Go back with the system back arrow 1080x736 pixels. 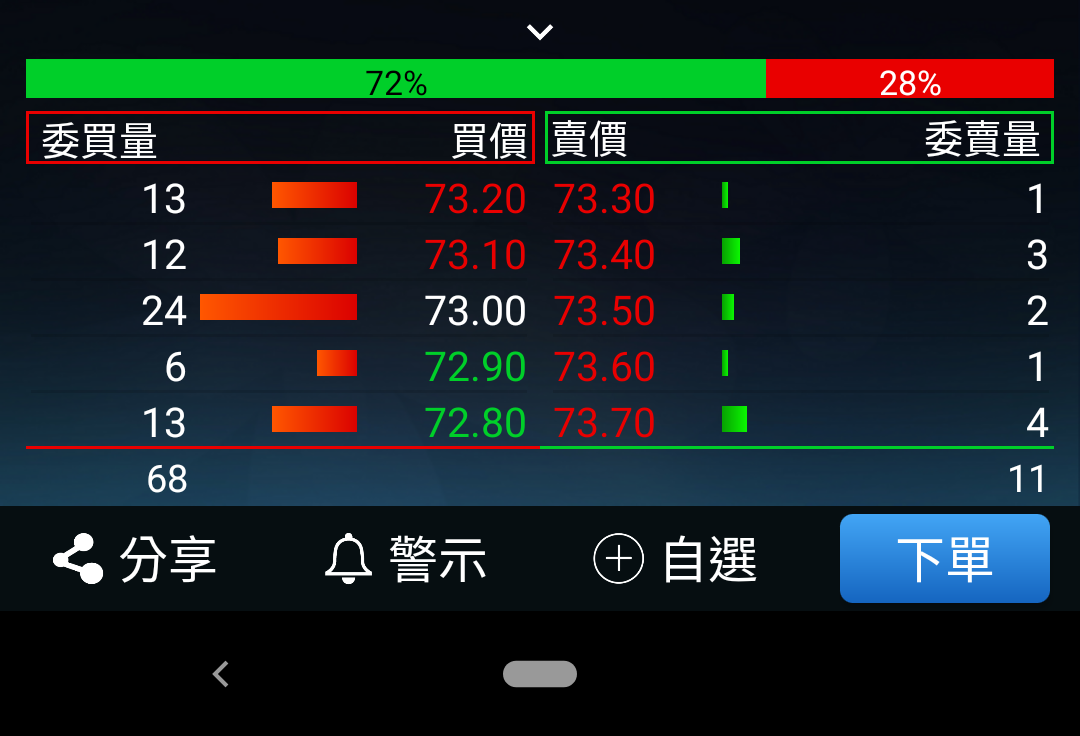click(x=221, y=674)
